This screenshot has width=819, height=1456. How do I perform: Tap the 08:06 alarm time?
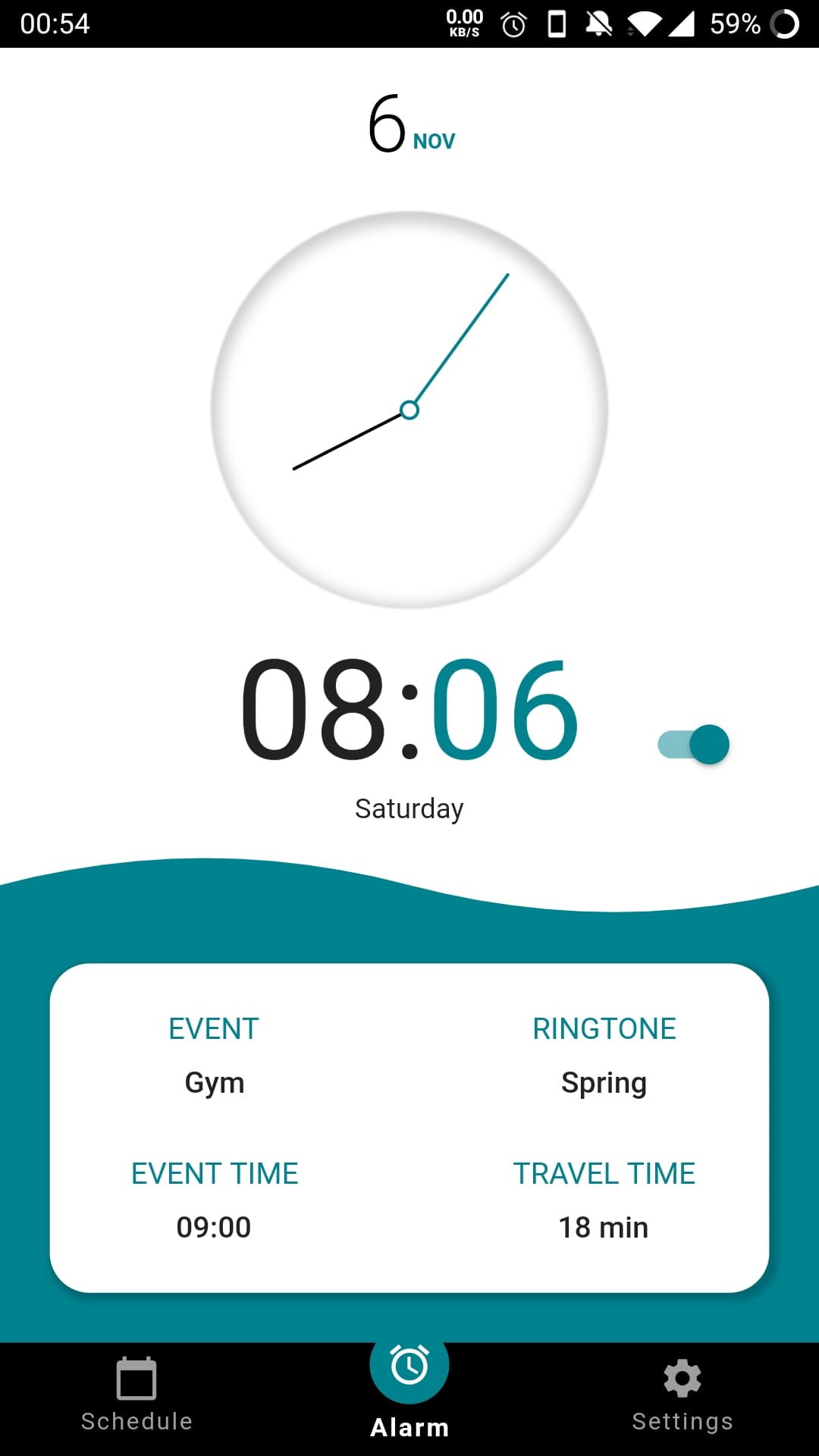[x=409, y=709]
